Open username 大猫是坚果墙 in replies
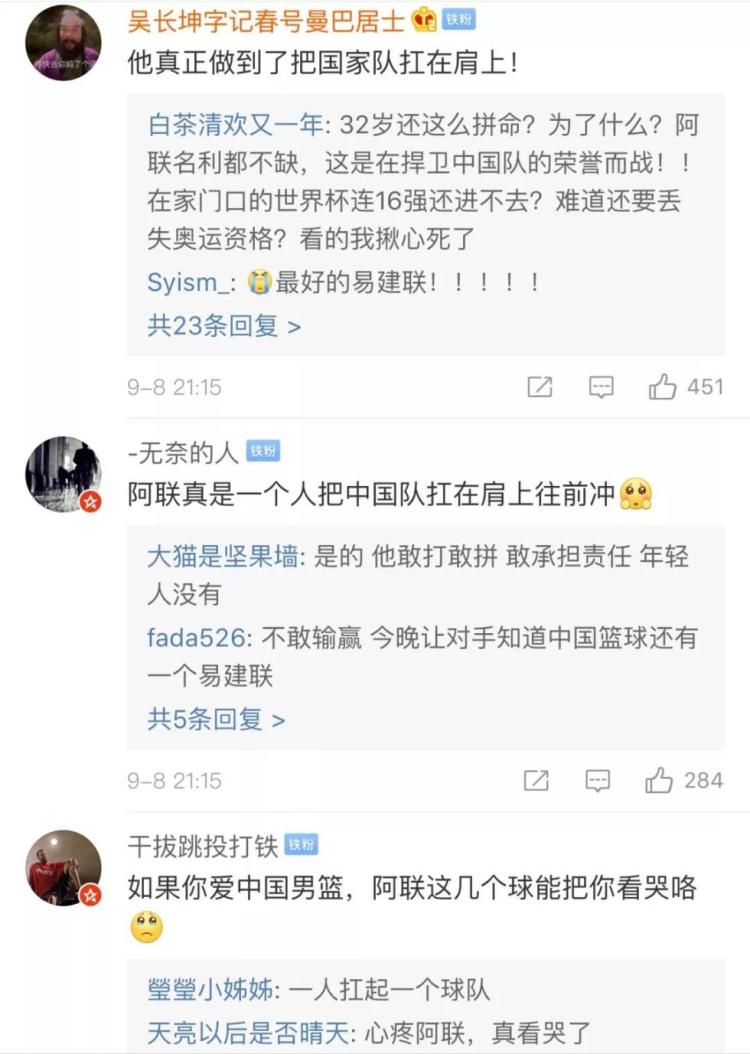 223,557
